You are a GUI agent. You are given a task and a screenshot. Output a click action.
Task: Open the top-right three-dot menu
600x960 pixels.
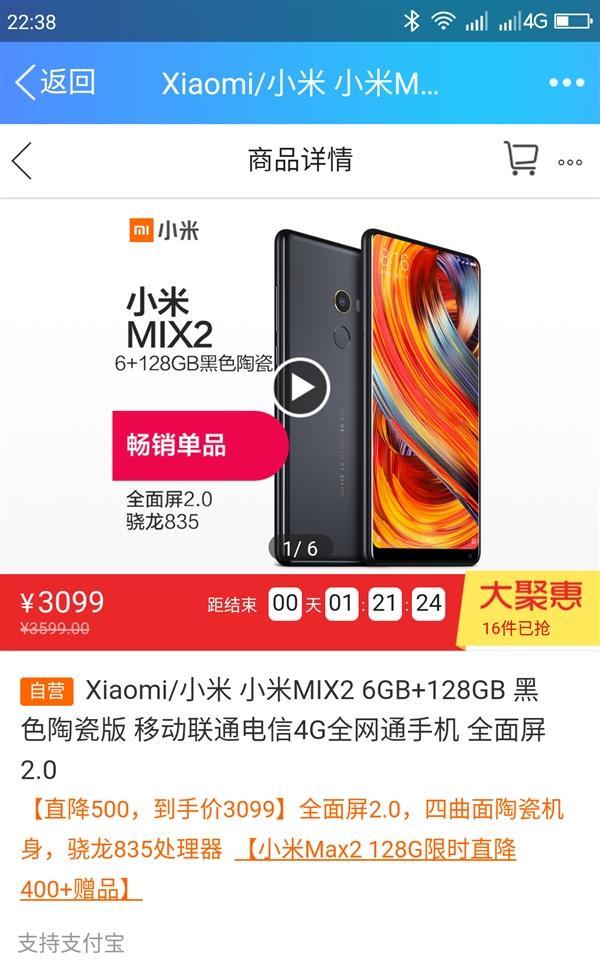point(566,83)
